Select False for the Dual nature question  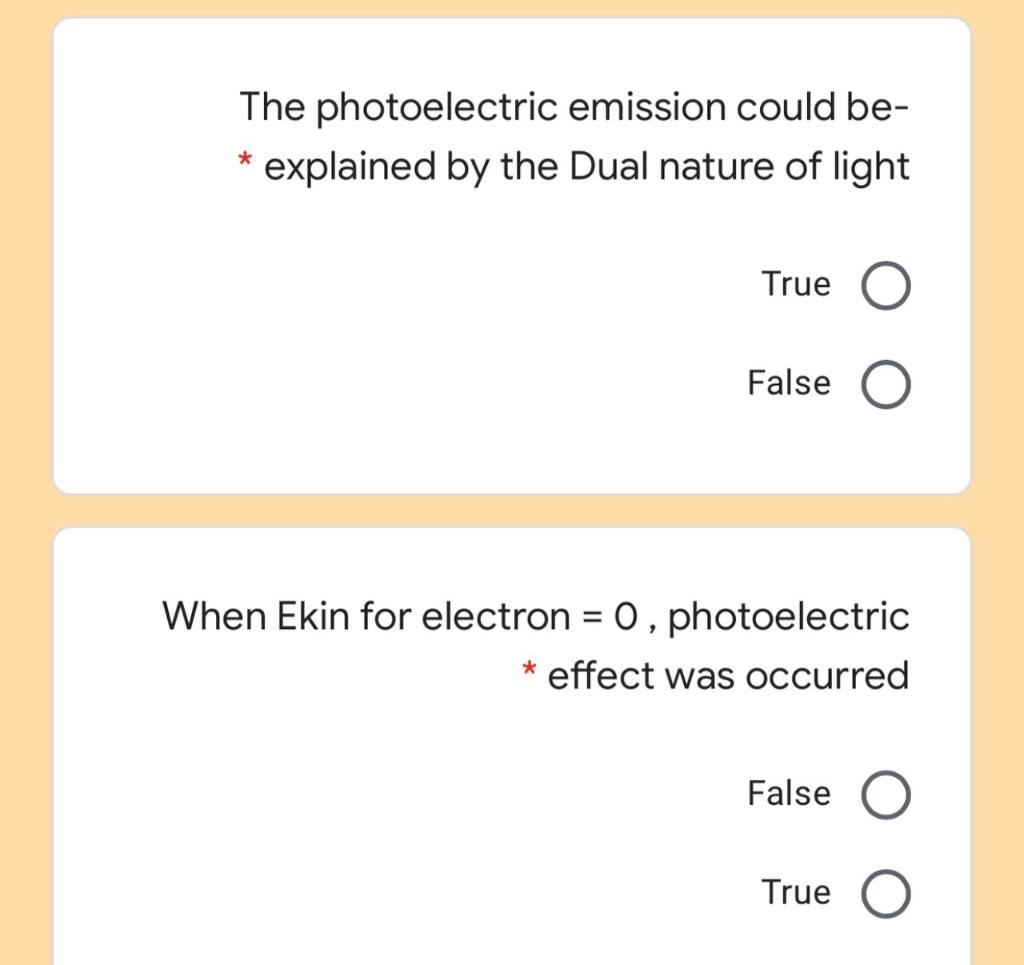(885, 385)
